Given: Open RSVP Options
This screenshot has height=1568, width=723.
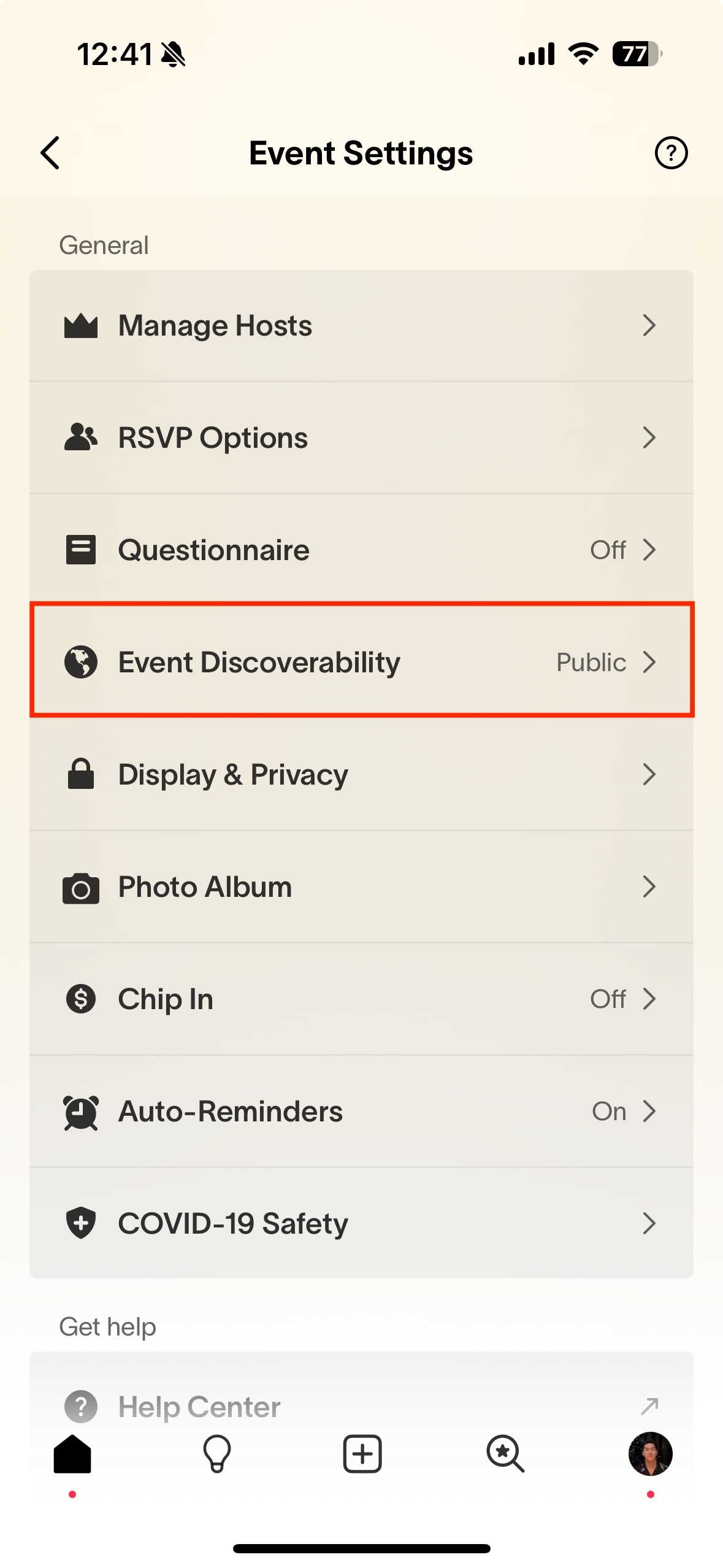Looking at the screenshot, I should point(361,438).
